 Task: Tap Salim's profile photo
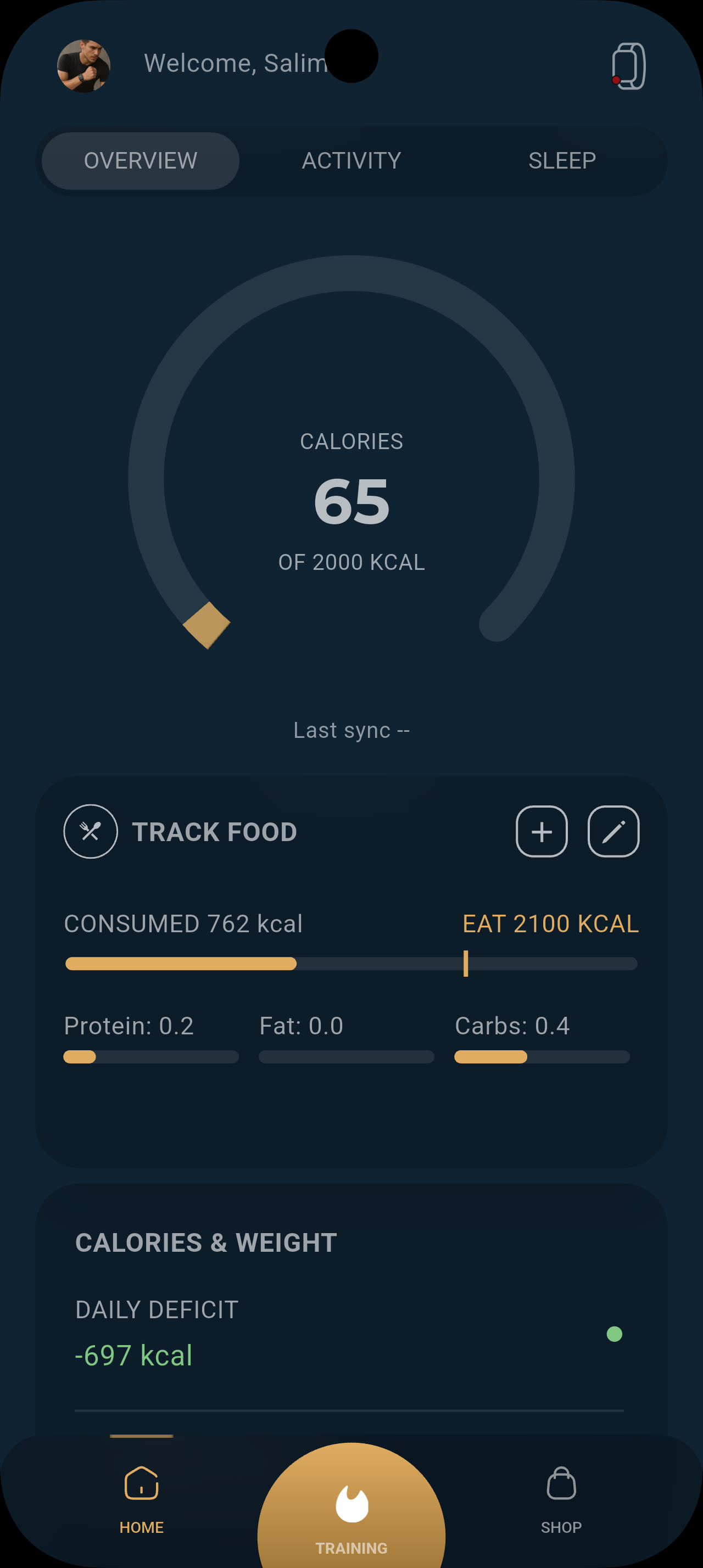(x=85, y=68)
